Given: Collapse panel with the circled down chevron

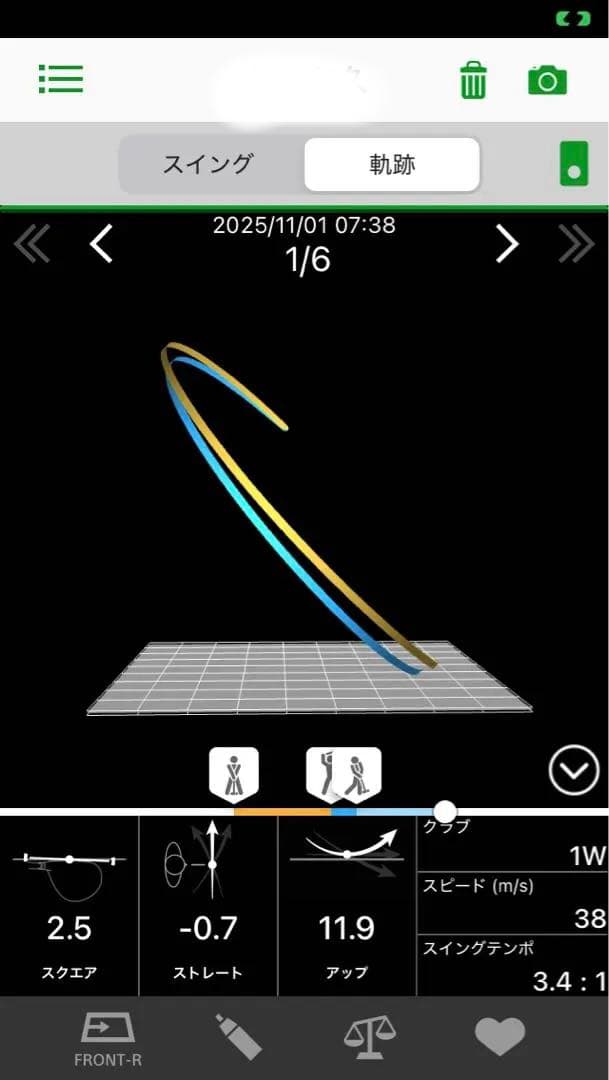Looking at the screenshot, I should [x=573, y=771].
